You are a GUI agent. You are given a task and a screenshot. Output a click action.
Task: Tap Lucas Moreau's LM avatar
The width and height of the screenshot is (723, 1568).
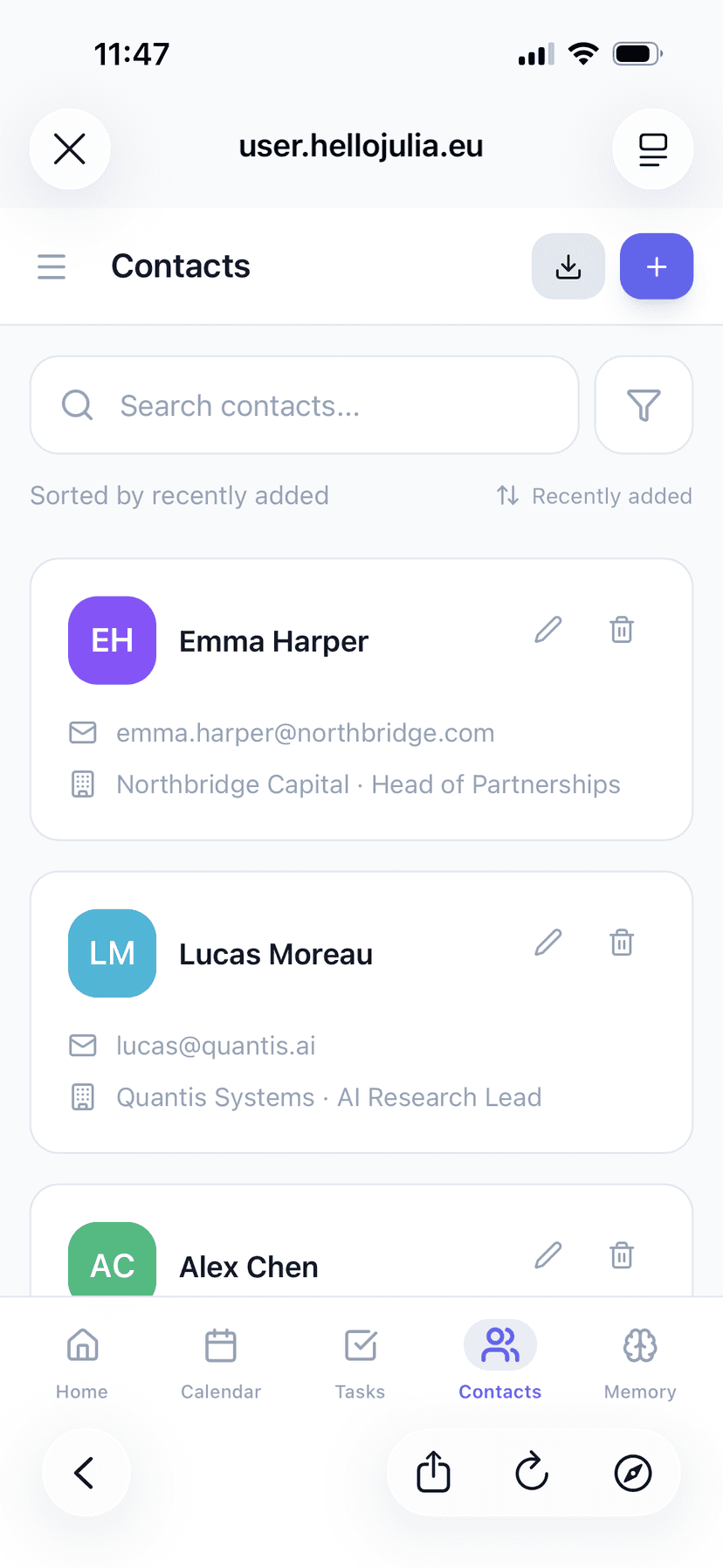pyautogui.click(x=112, y=953)
